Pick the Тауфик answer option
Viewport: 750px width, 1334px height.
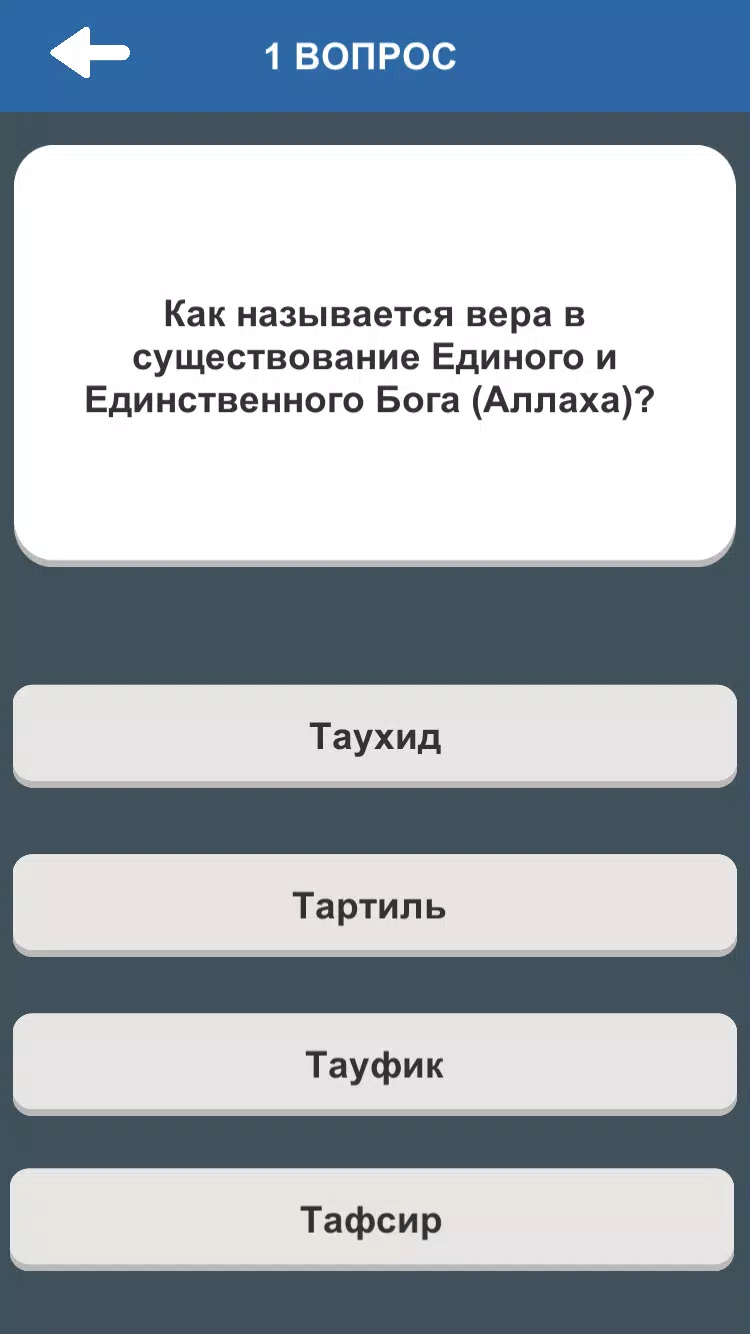(375, 1063)
